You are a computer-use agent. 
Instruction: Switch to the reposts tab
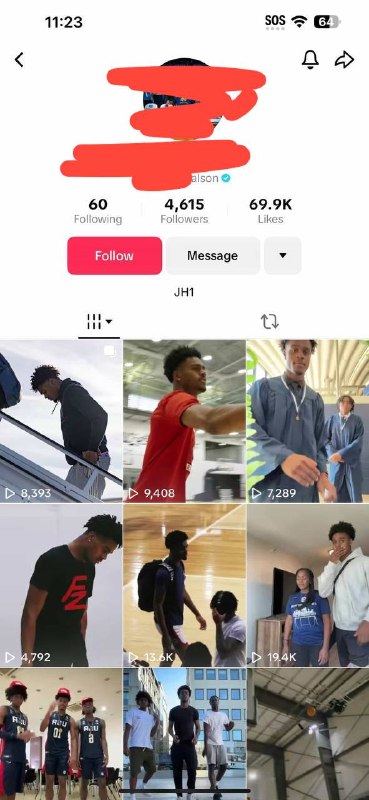[269, 321]
